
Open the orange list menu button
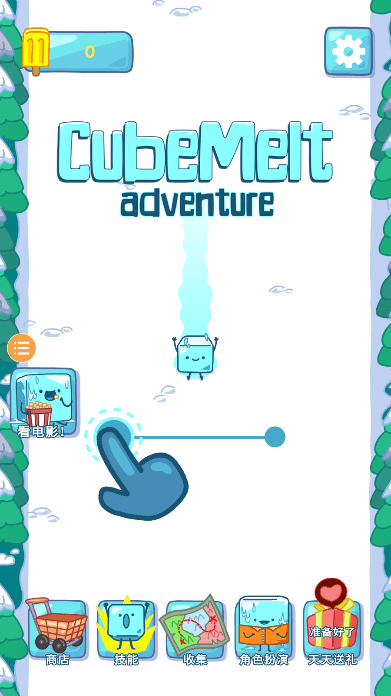pos(21,348)
